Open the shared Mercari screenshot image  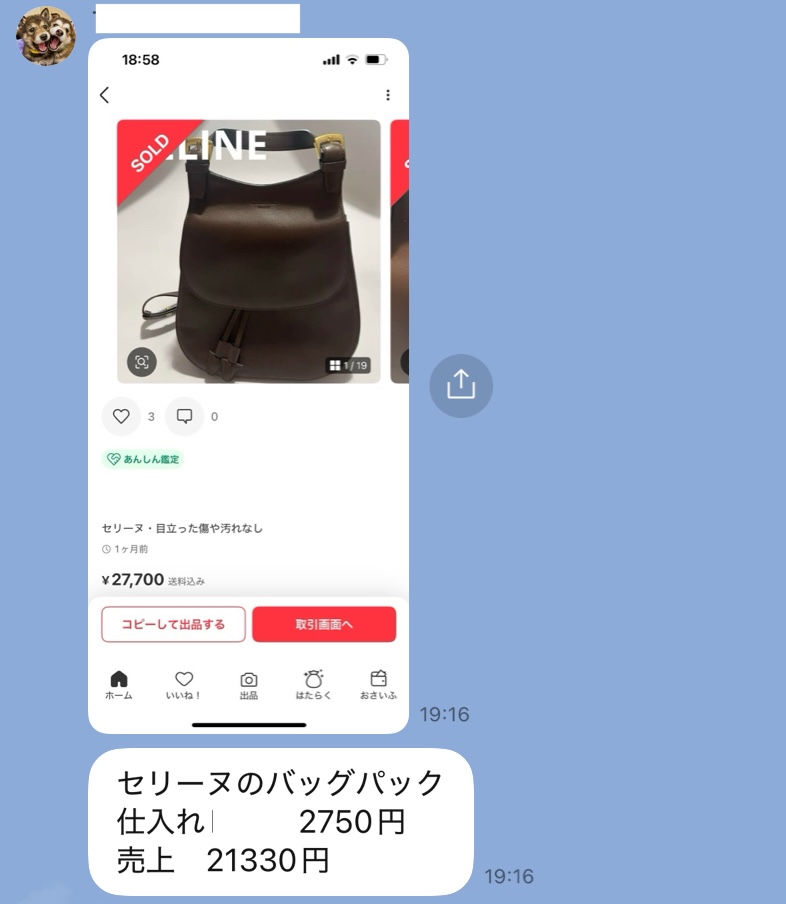248,385
